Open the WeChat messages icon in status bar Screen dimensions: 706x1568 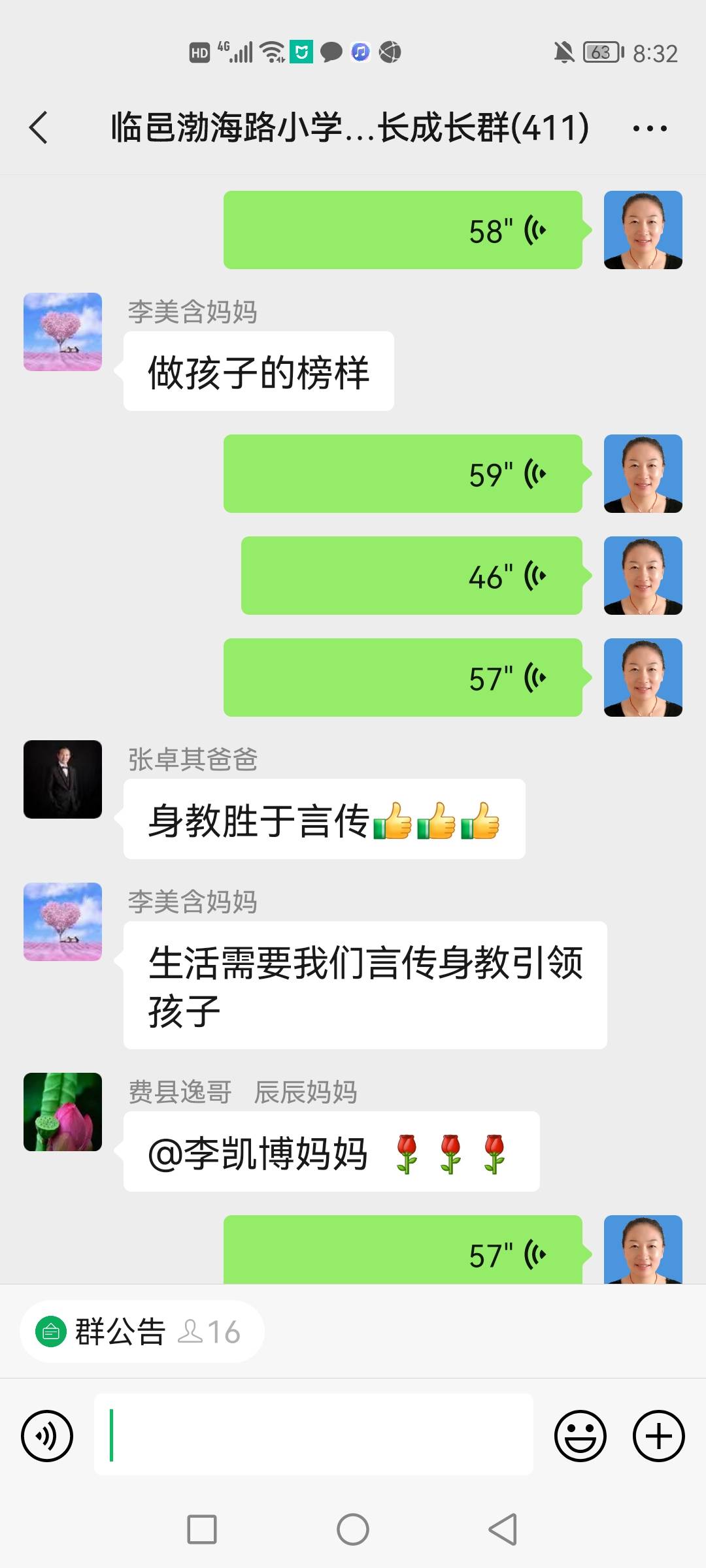pos(331,52)
